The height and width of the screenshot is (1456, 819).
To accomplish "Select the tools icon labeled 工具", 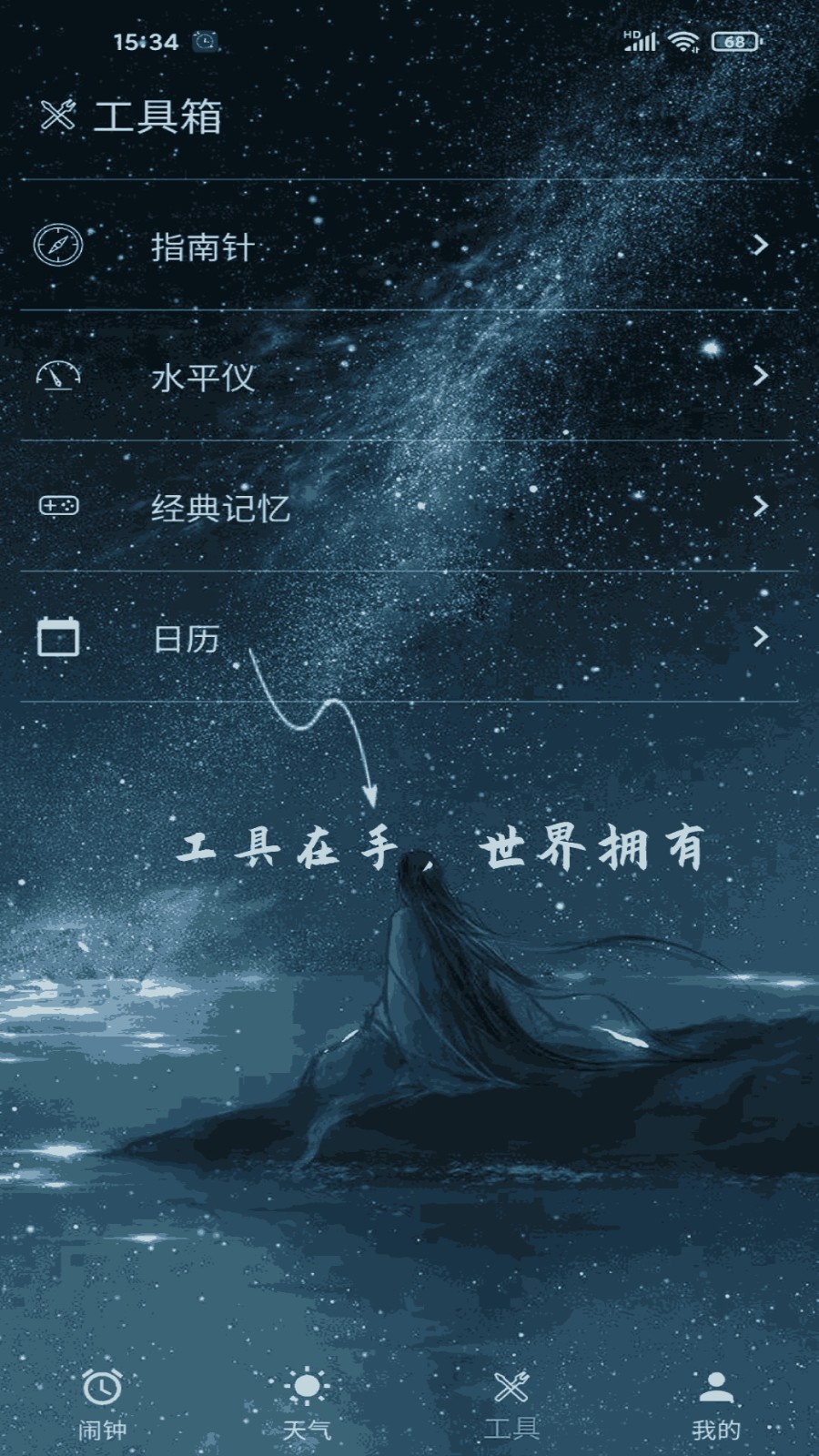I will click(511, 1386).
